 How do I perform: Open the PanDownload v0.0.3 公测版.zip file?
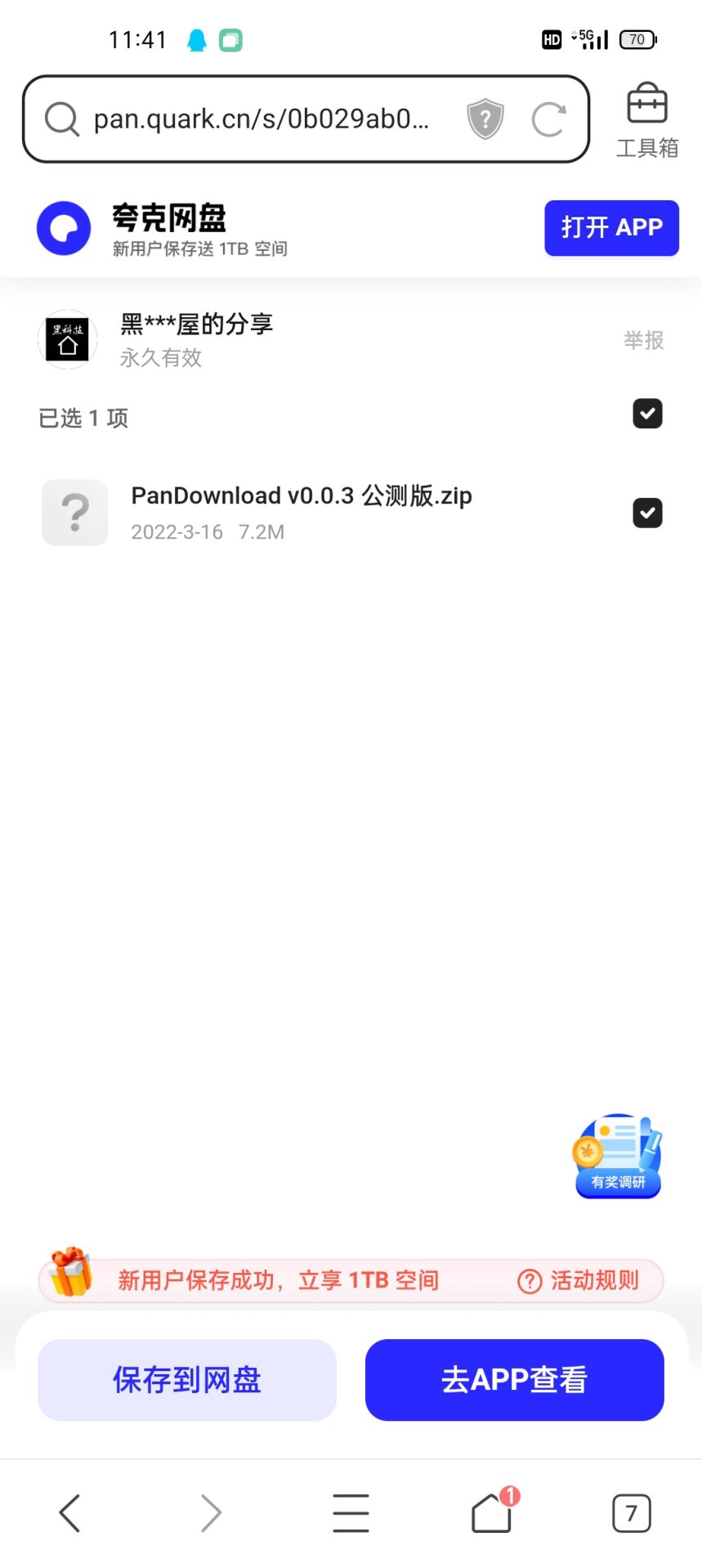click(x=301, y=496)
